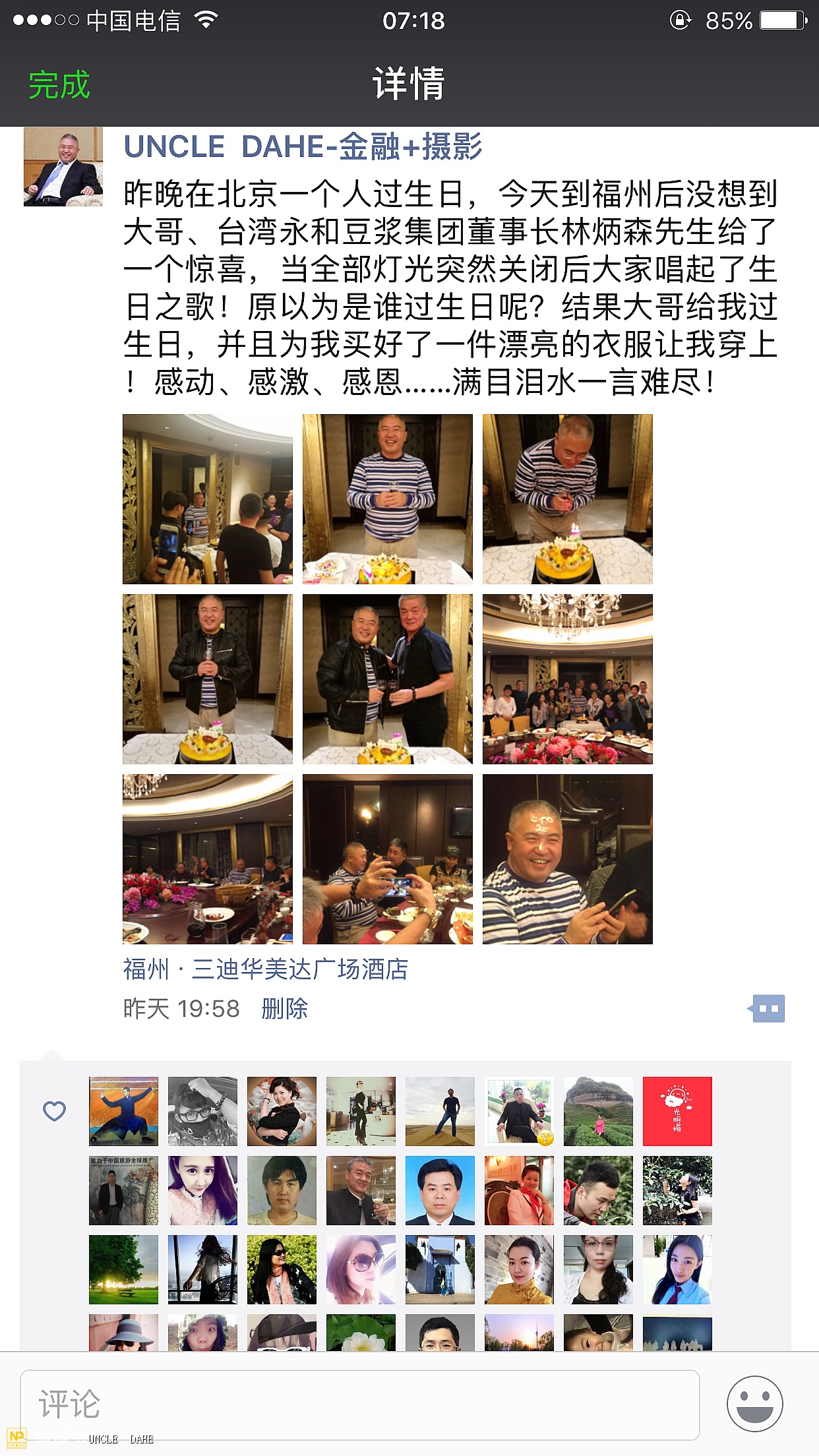Screen dimensions: 819x1456
Task: Open photo of crowd photographing the party
Action: coord(208,499)
